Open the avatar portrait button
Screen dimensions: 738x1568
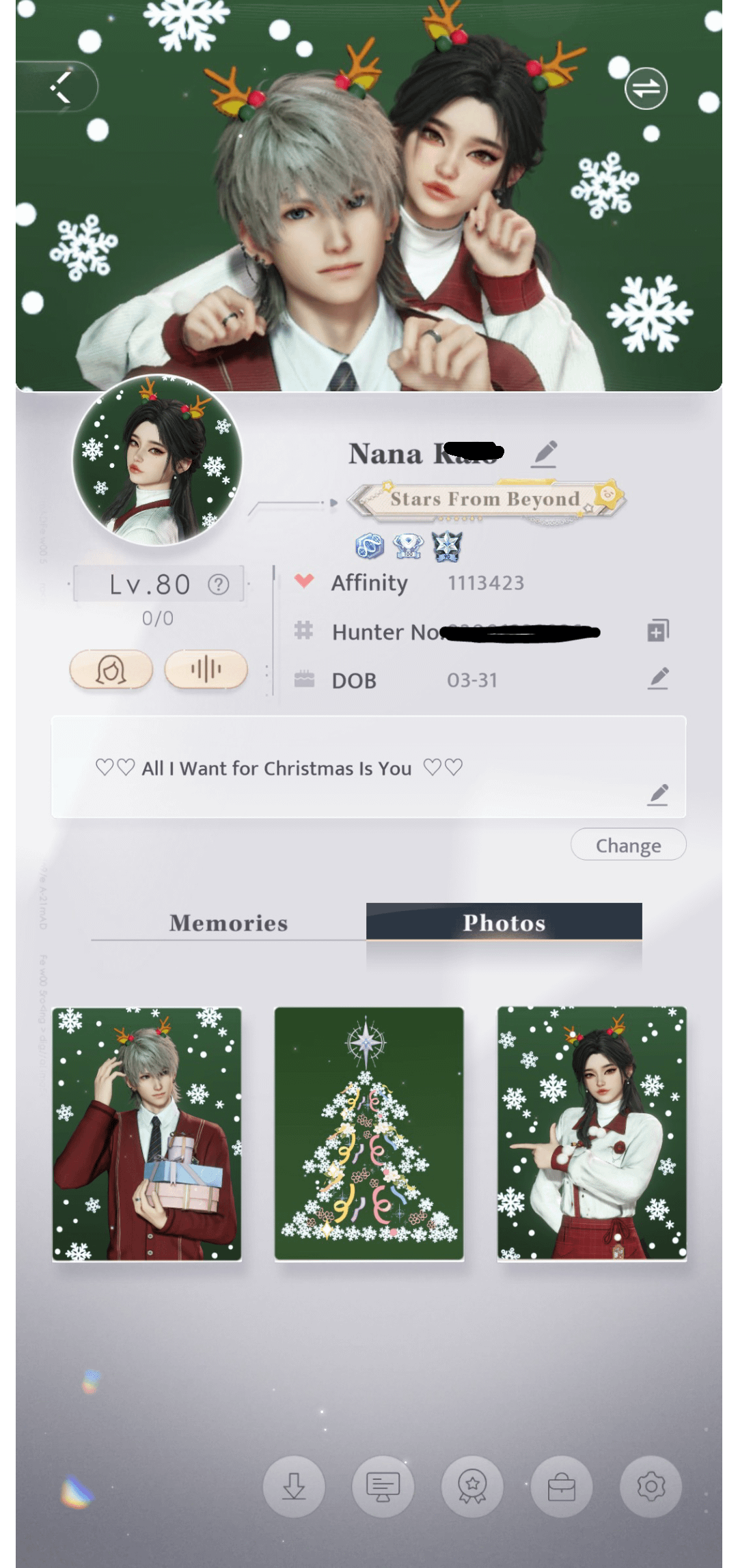point(111,669)
